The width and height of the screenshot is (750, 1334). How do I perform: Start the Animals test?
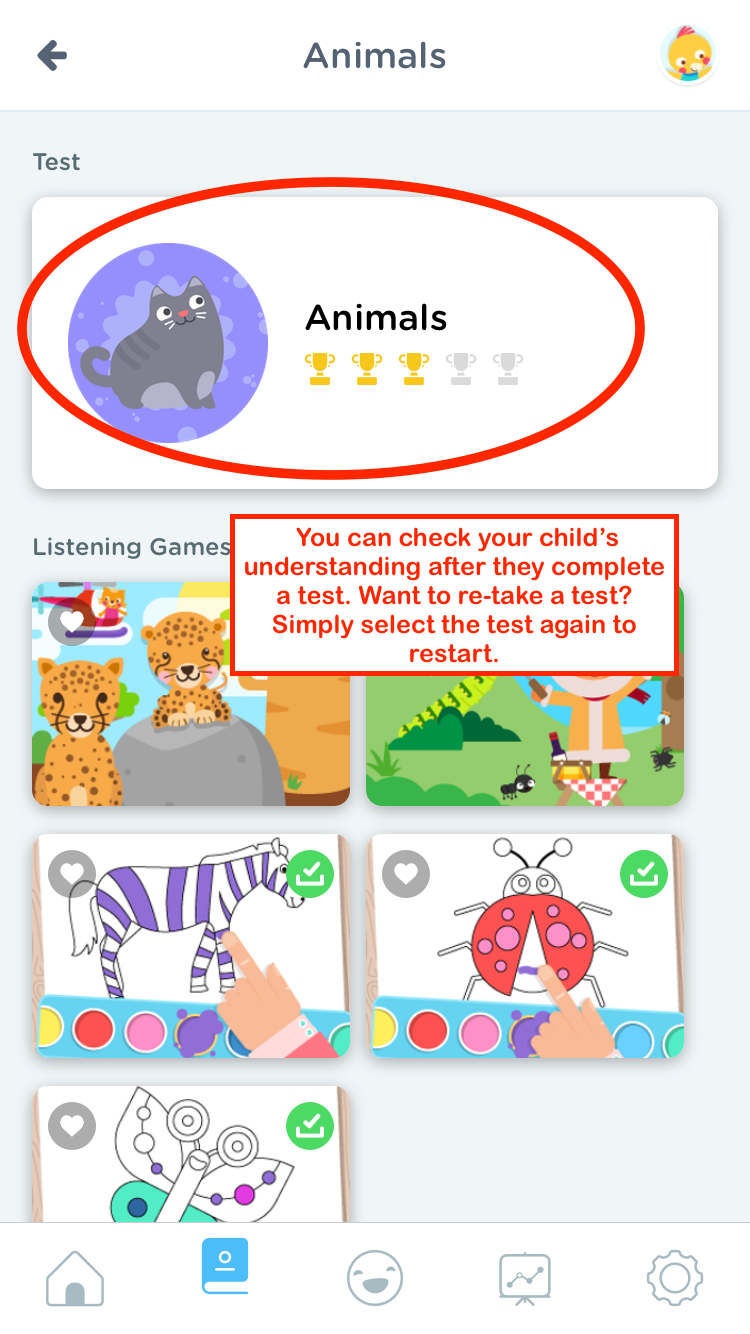click(x=375, y=342)
